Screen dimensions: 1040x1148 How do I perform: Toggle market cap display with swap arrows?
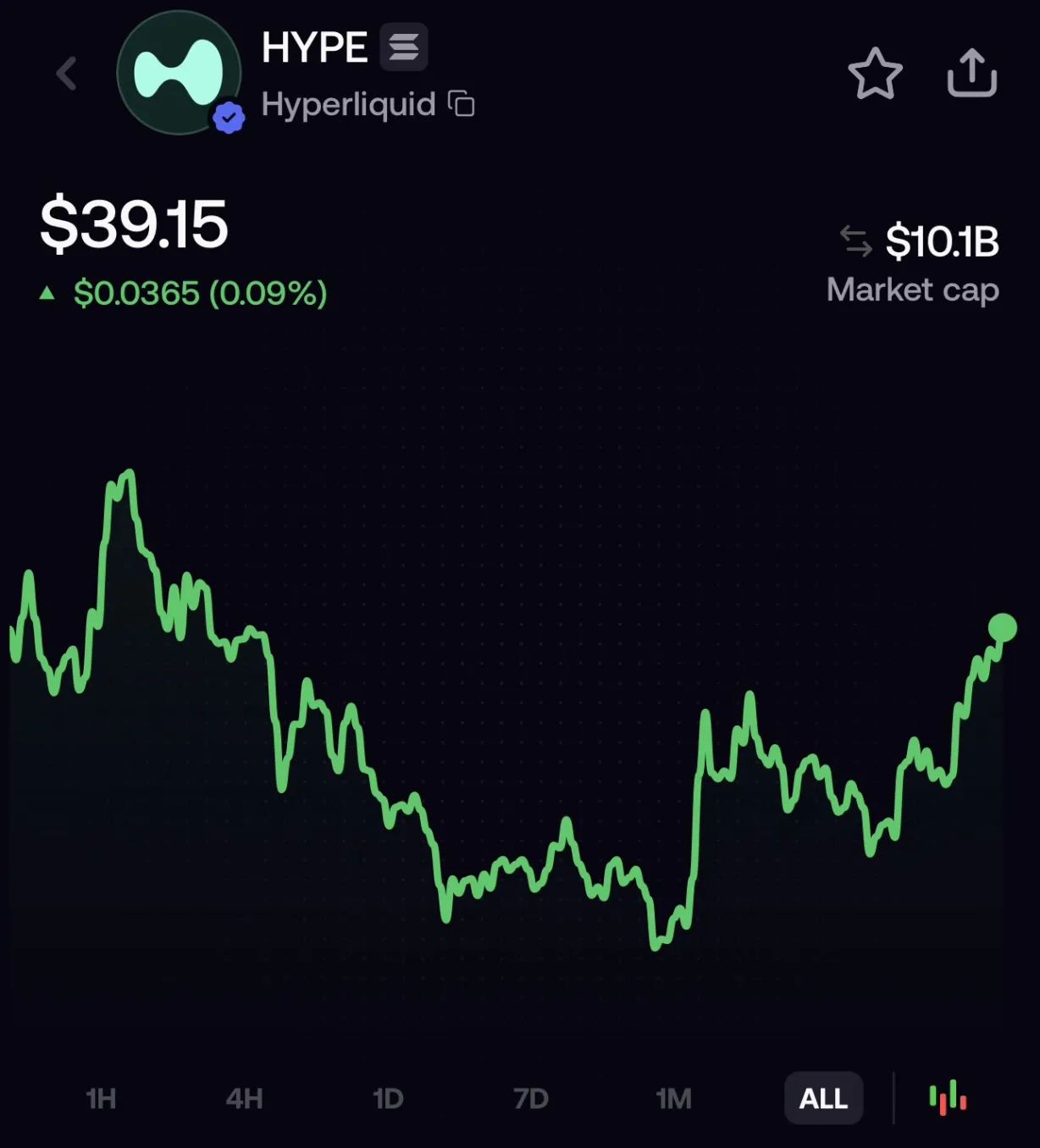coord(855,241)
